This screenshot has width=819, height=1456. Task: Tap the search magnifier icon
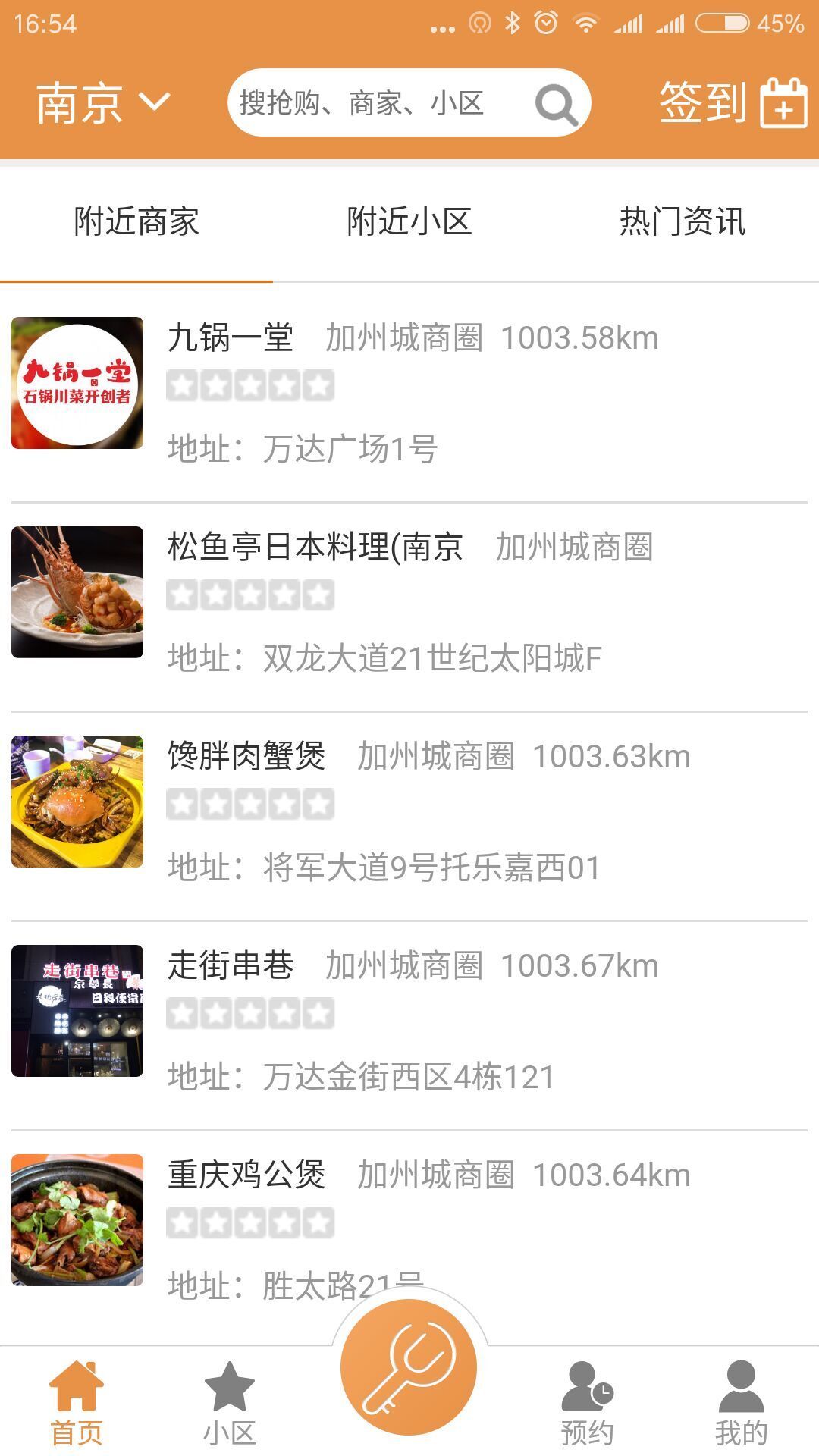[x=554, y=103]
